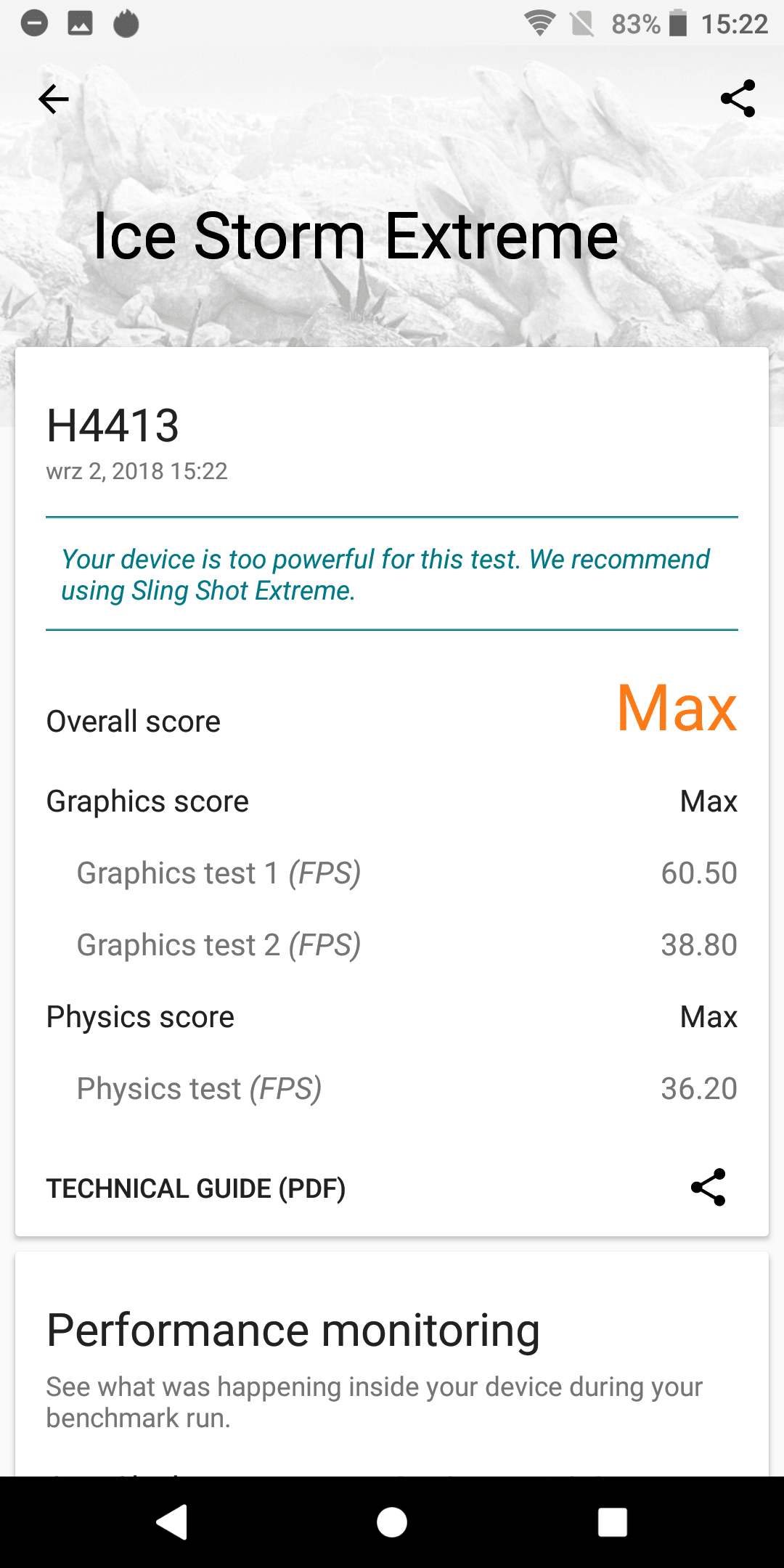This screenshot has width=784, height=1568.
Task: Share the result from the top bar
Action: pyautogui.click(x=738, y=99)
